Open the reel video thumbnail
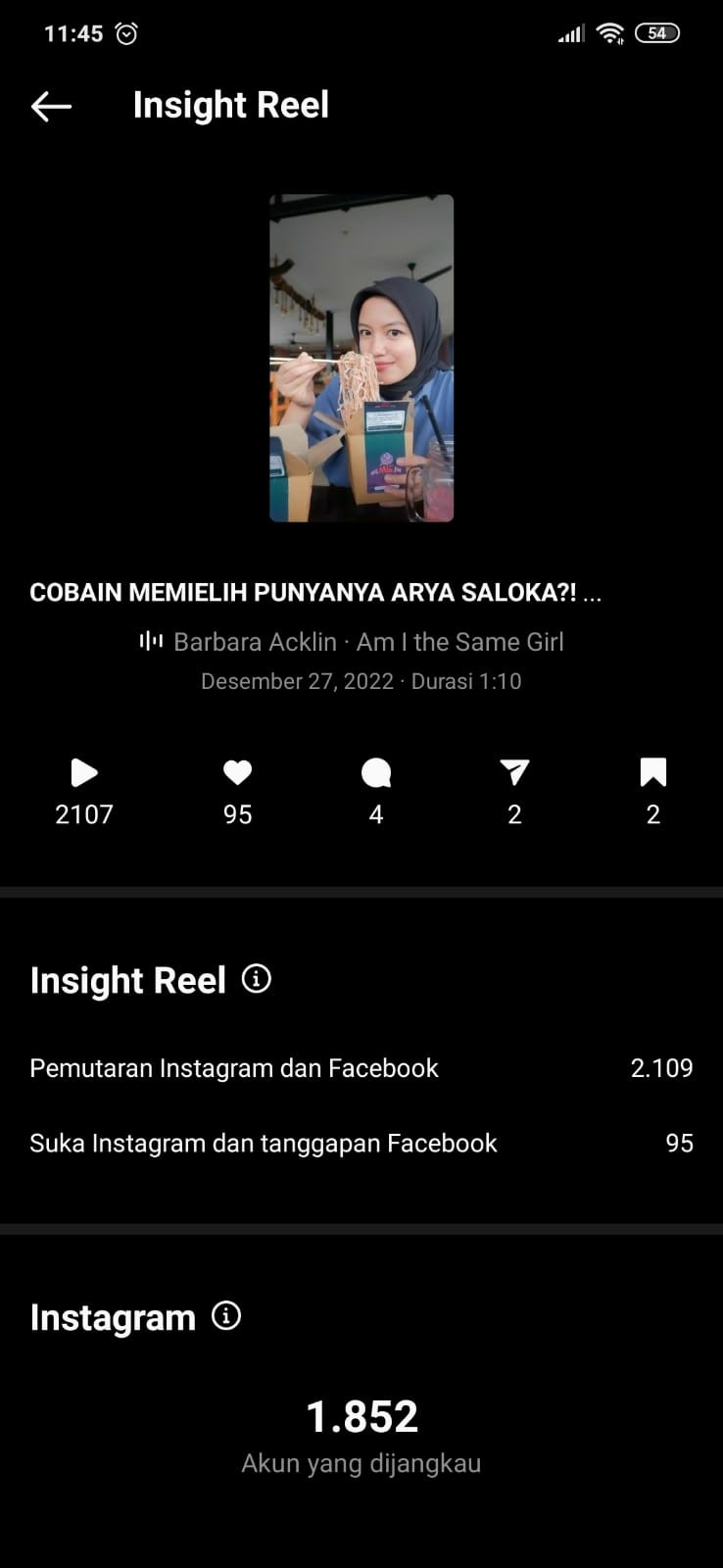This screenshot has height=1568, width=723. (361, 358)
